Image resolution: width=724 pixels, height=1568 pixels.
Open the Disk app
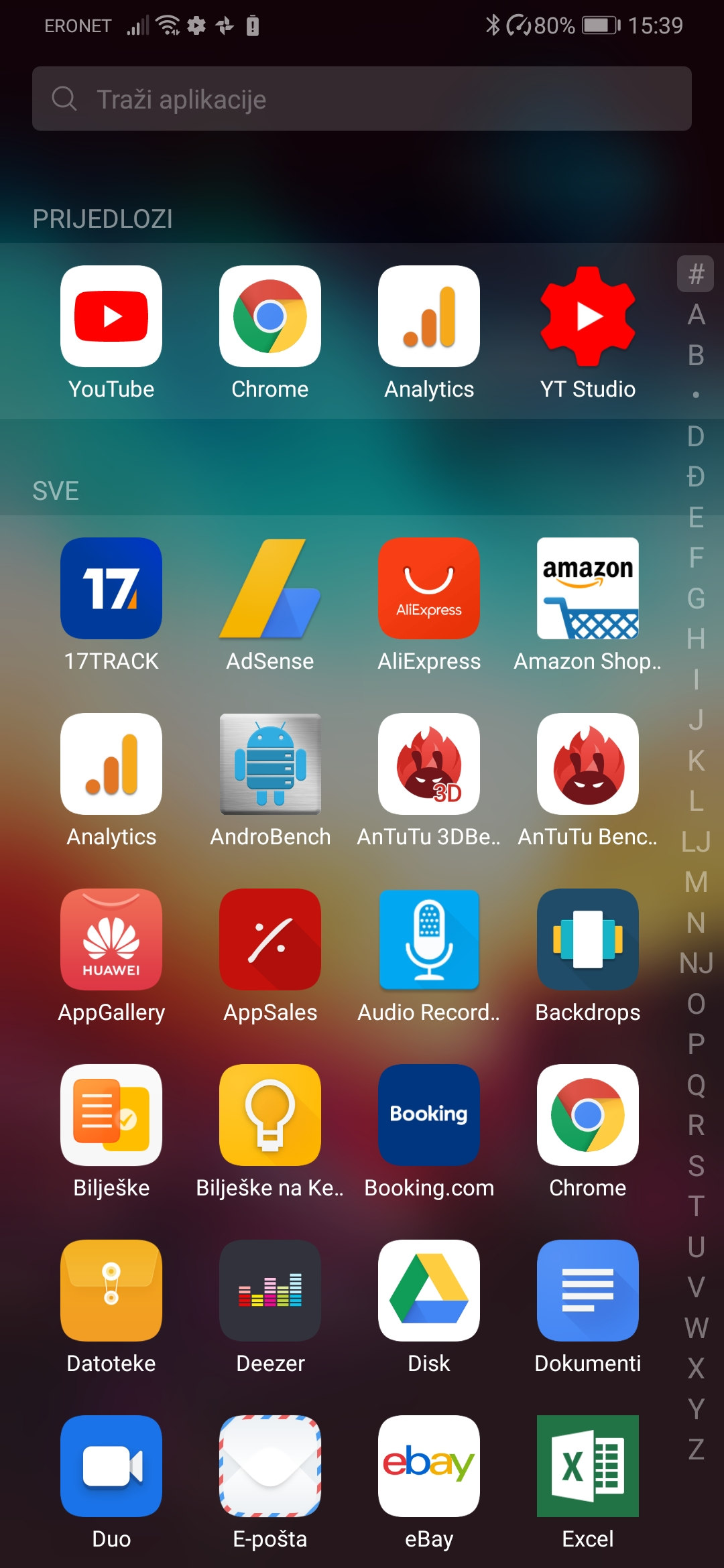(x=429, y=1291)
